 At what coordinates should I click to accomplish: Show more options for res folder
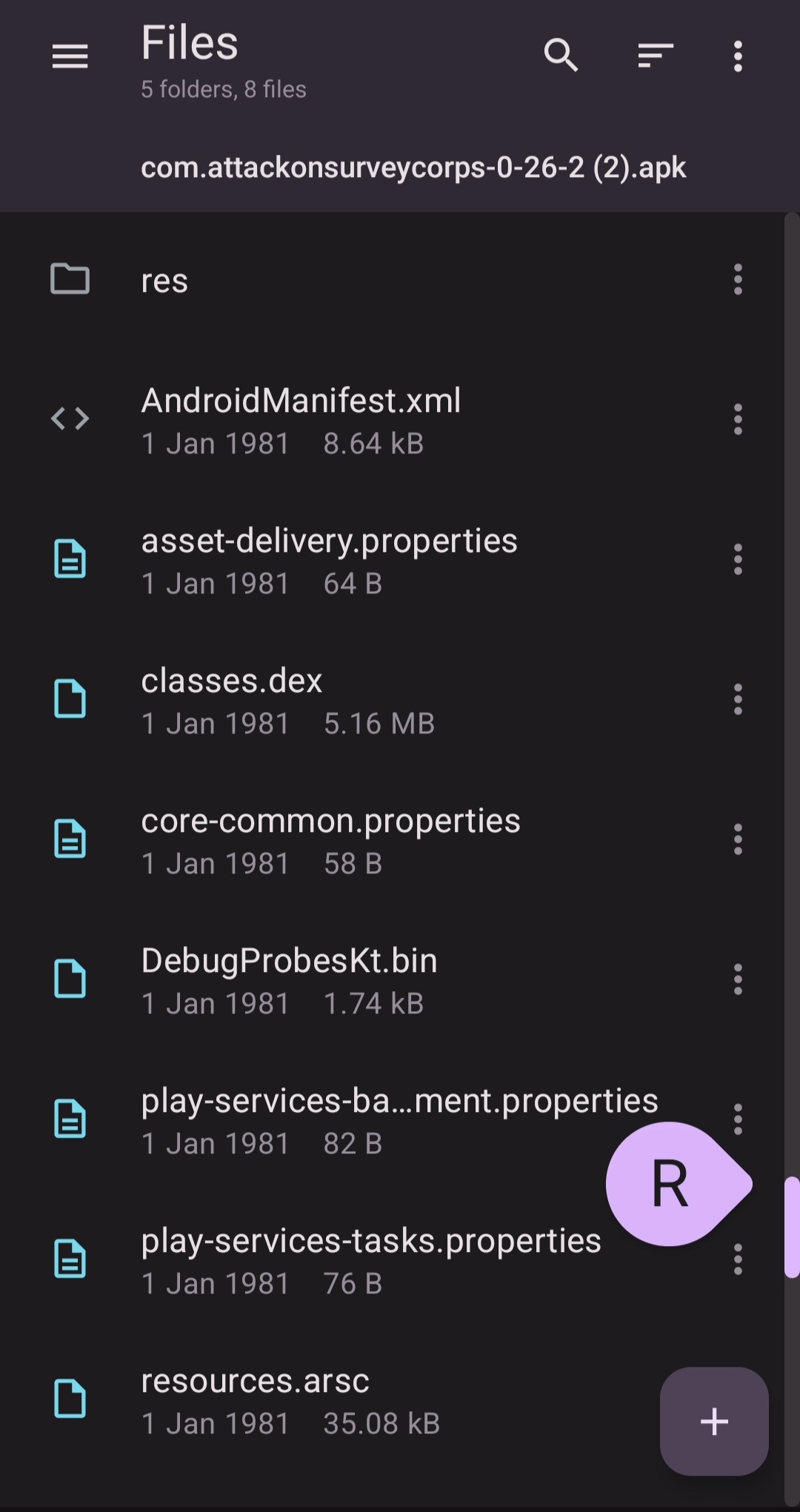click(x=738, y=280)
